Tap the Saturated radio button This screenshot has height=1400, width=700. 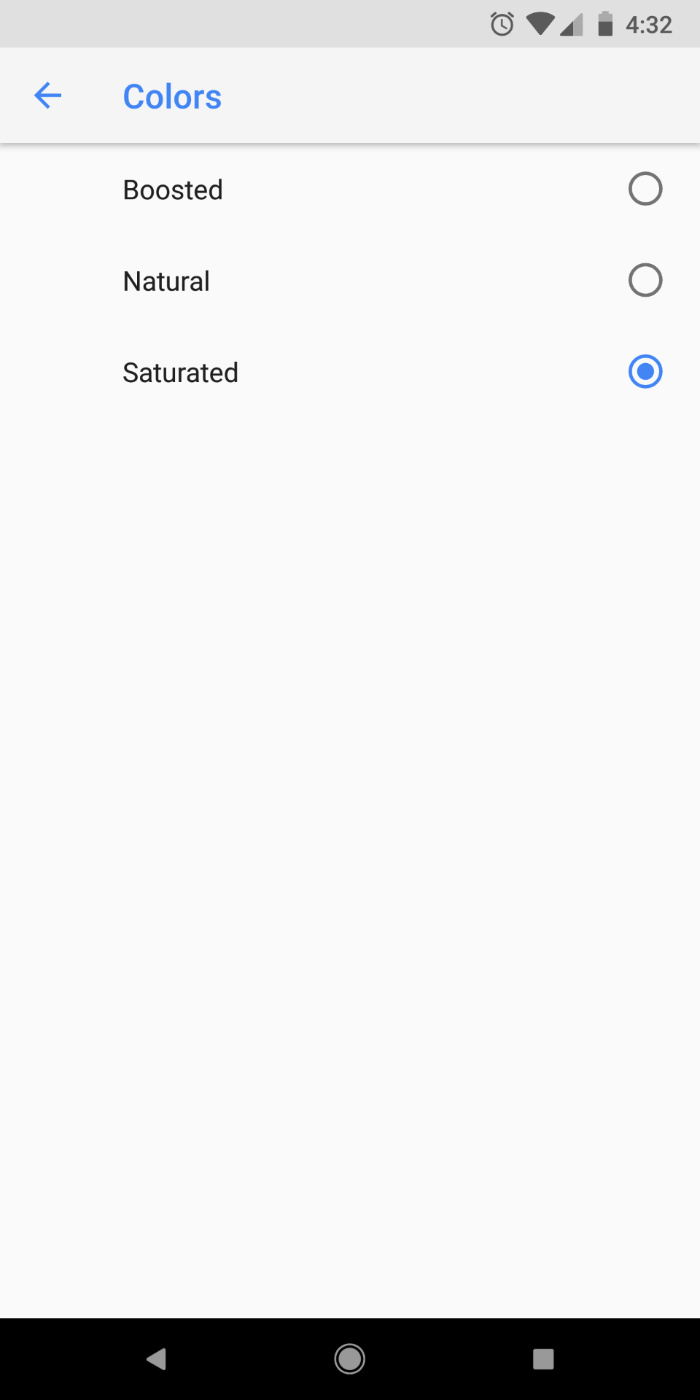[645, 372]
